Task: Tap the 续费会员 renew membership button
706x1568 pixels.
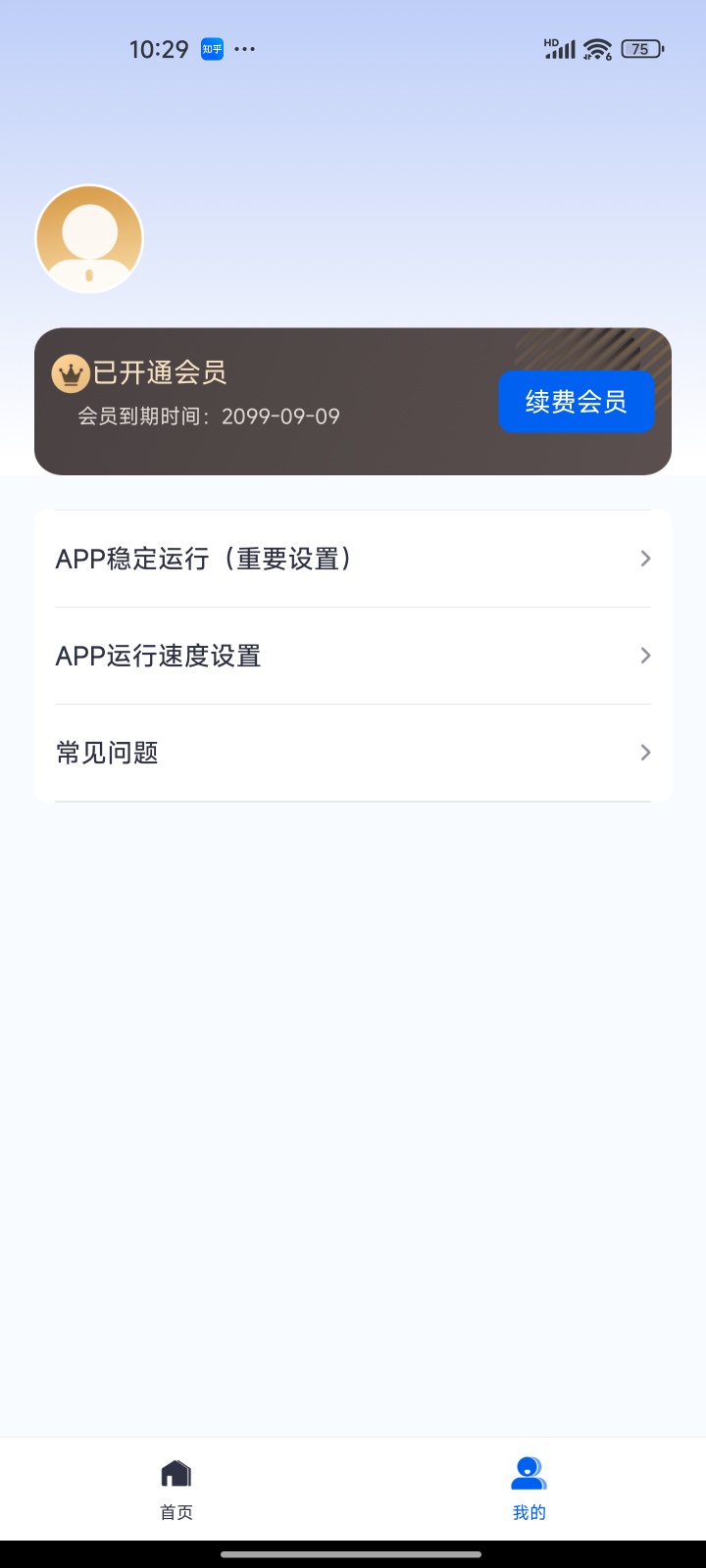Action: [x=577, y=401]
